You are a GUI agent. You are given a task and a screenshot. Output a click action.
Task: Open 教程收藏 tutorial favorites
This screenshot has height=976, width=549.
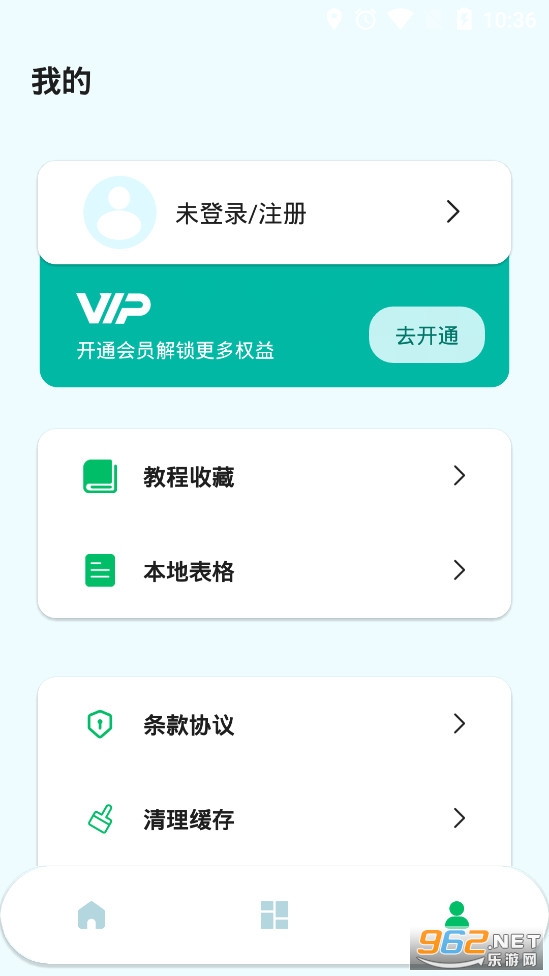(x=274, y=477)
